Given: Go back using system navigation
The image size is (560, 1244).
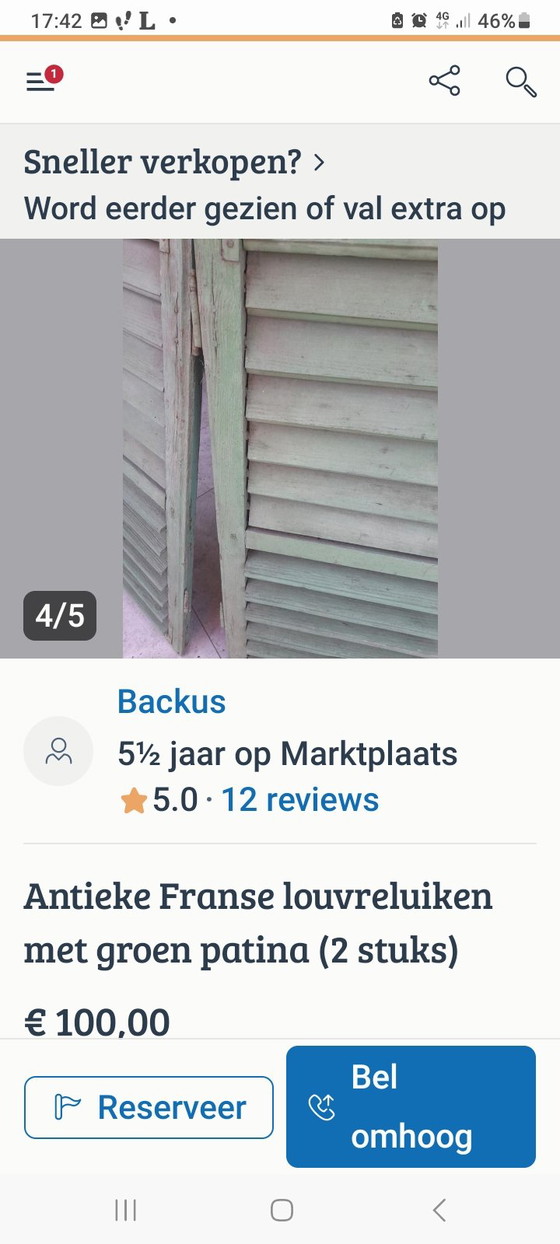Looking at the screenshot, I should (x=439, y=1210).
